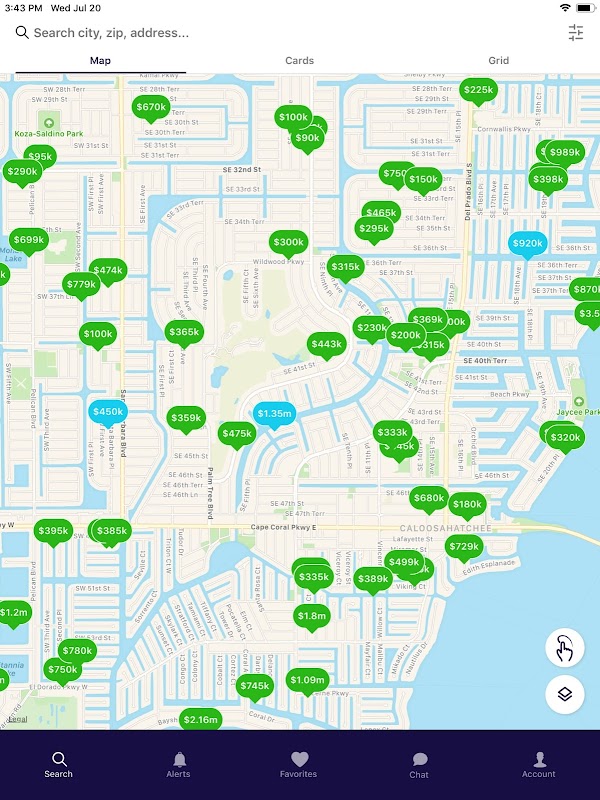Screen dimensions: 600x800
Task: View the $920k property pin
Action: click(527, 243)
